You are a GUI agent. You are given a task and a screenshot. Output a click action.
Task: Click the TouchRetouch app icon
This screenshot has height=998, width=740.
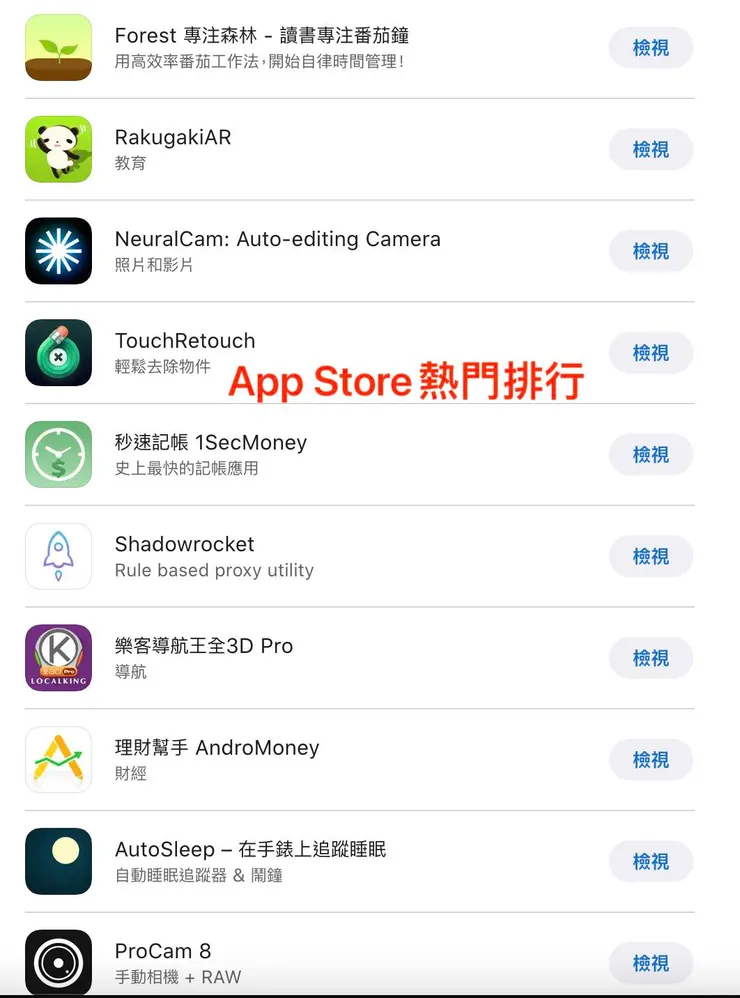point(58,353)
